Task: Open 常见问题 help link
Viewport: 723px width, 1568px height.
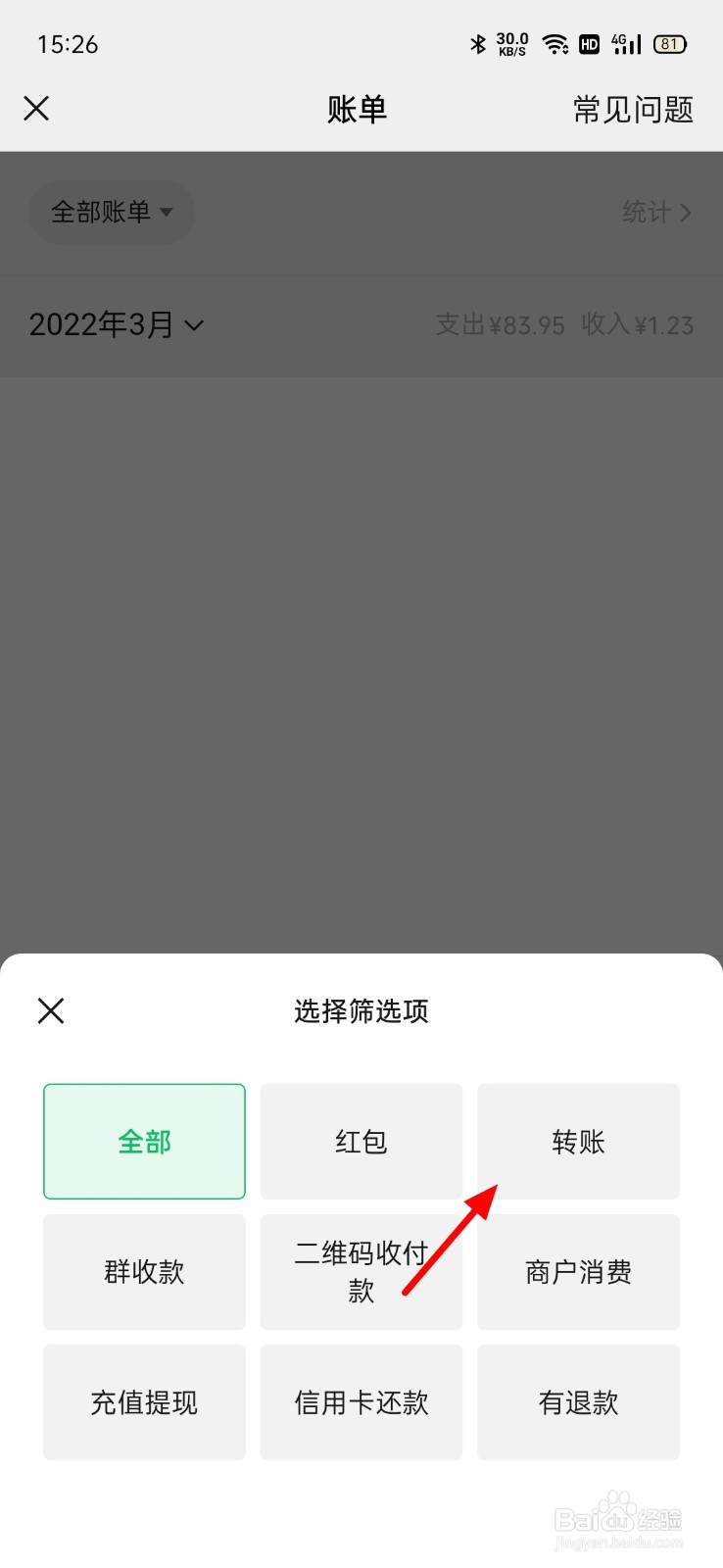Action: (633, 109)
